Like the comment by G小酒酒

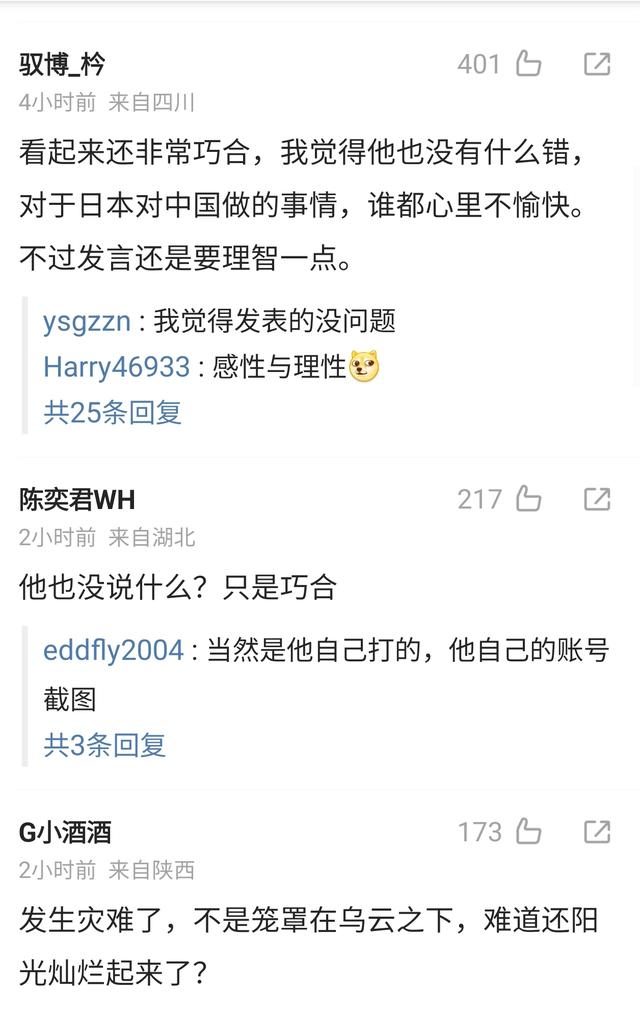click(x=528, y=831)
